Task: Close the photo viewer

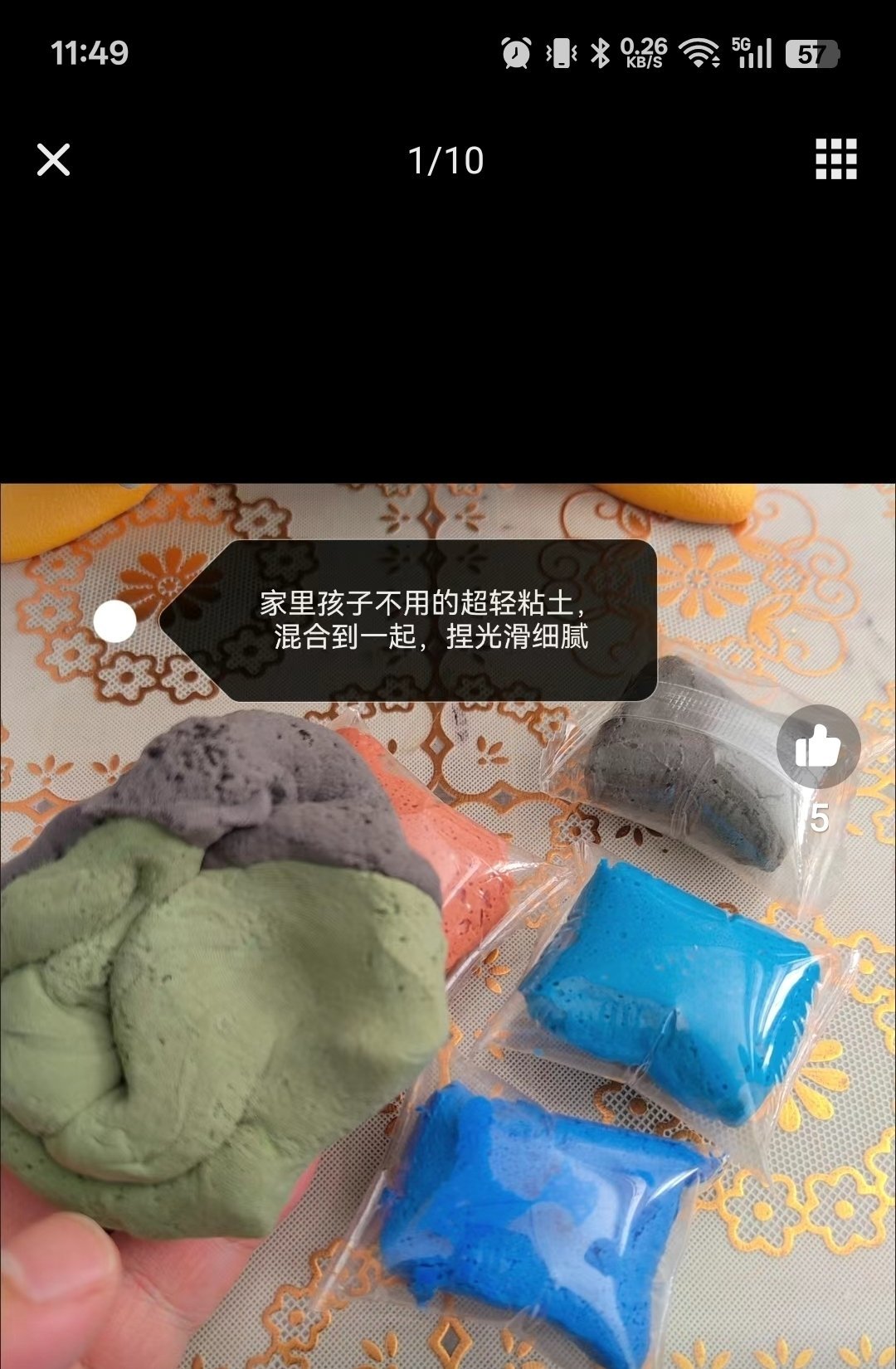Action: 54,159
